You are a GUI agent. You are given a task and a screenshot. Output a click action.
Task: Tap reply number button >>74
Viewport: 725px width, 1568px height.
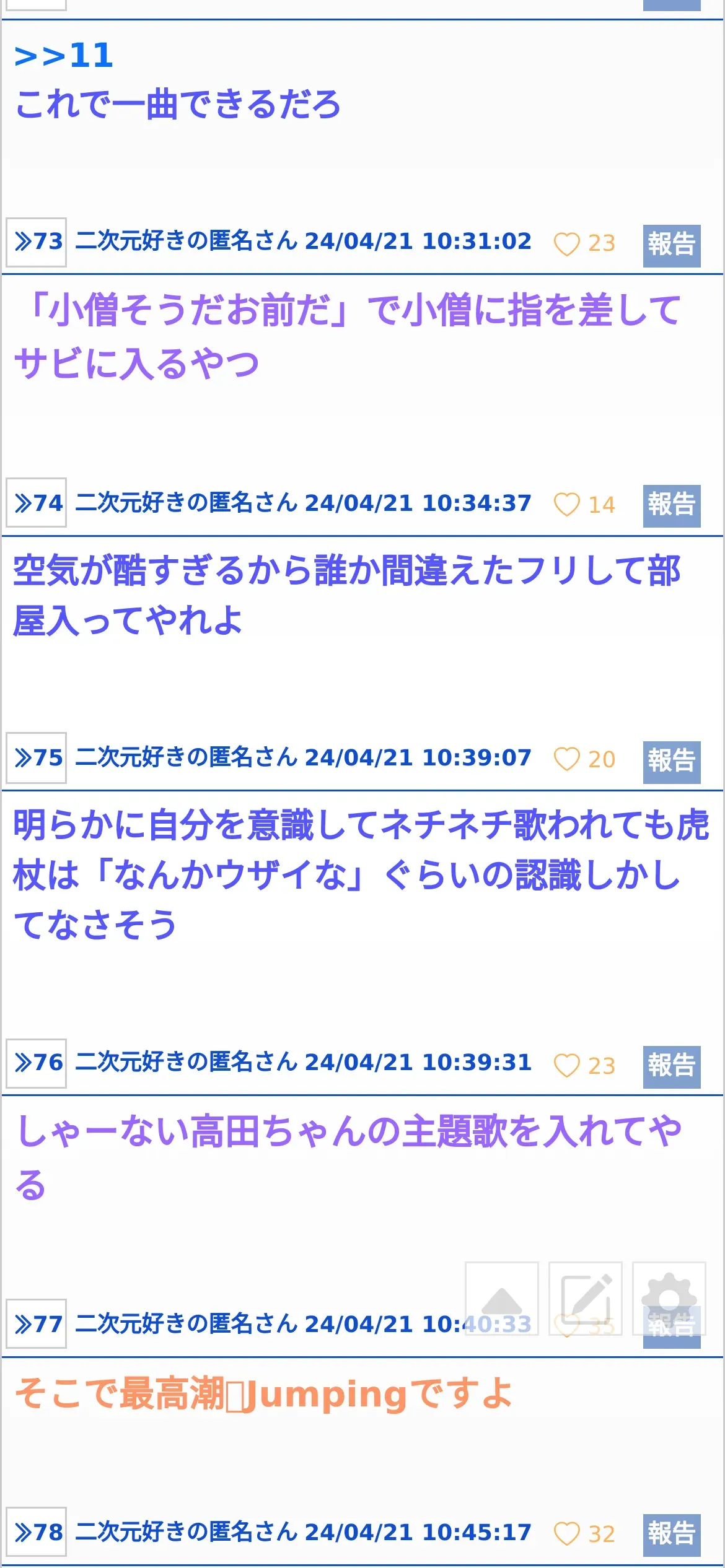[37, 502]
